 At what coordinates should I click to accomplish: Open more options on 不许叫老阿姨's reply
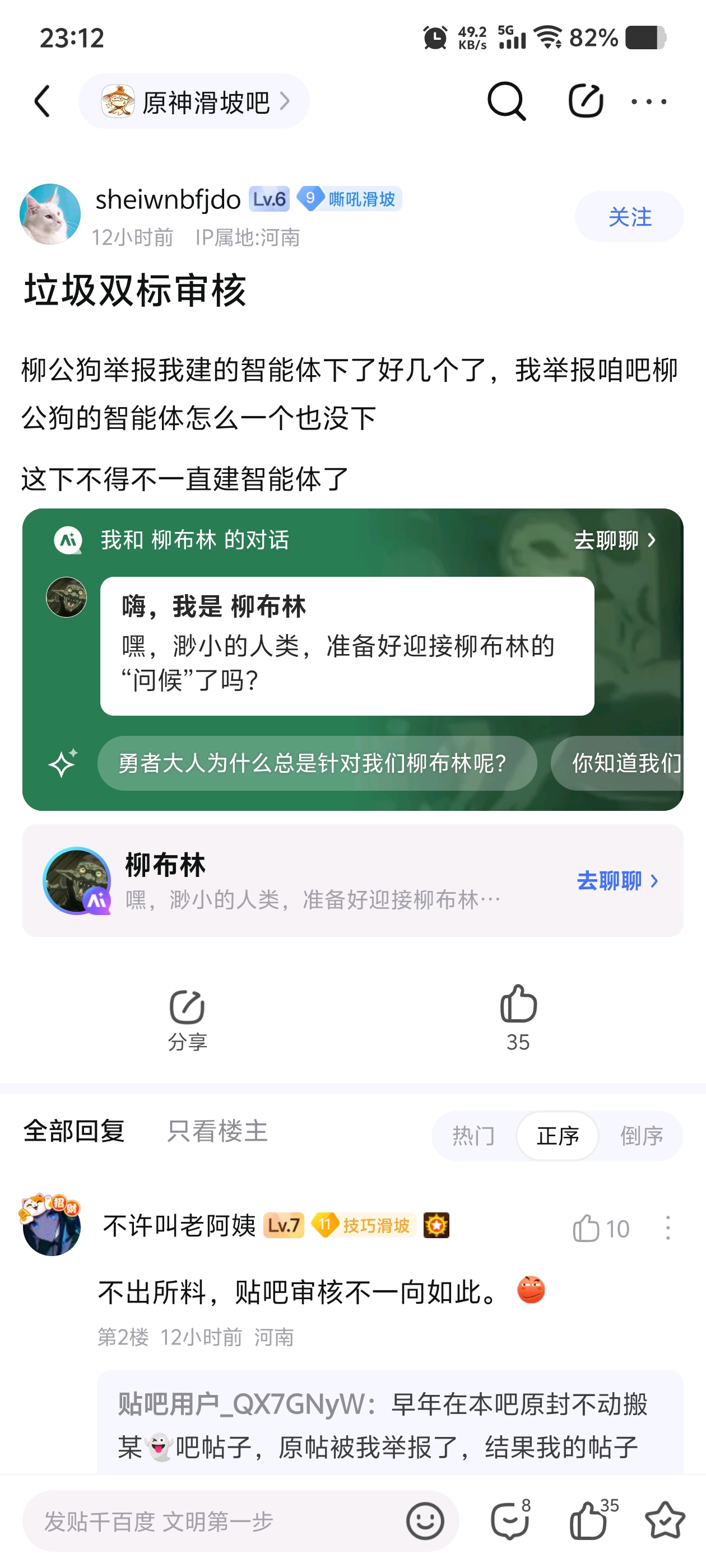tap(668, 1228)
